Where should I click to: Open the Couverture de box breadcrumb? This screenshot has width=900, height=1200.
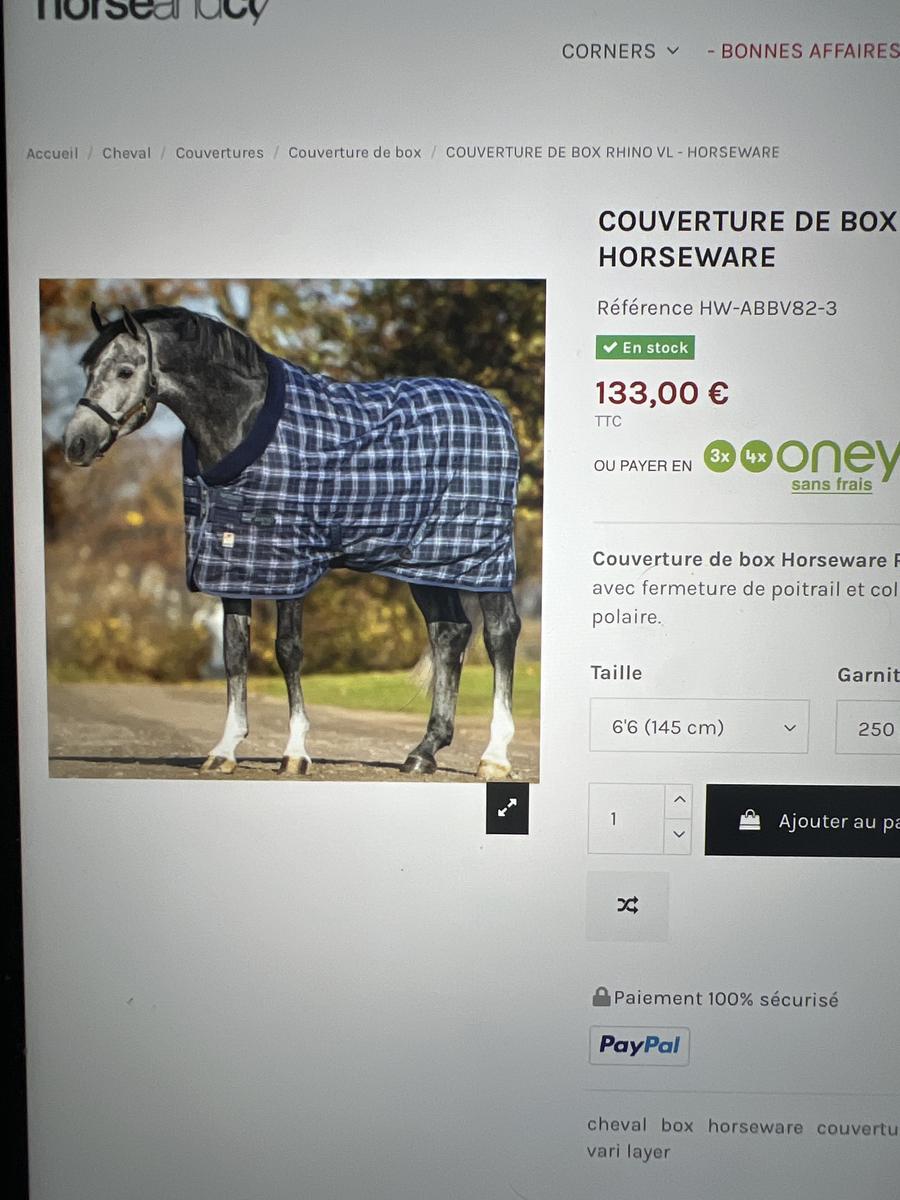pyautogui.click(x=355, y=153)
